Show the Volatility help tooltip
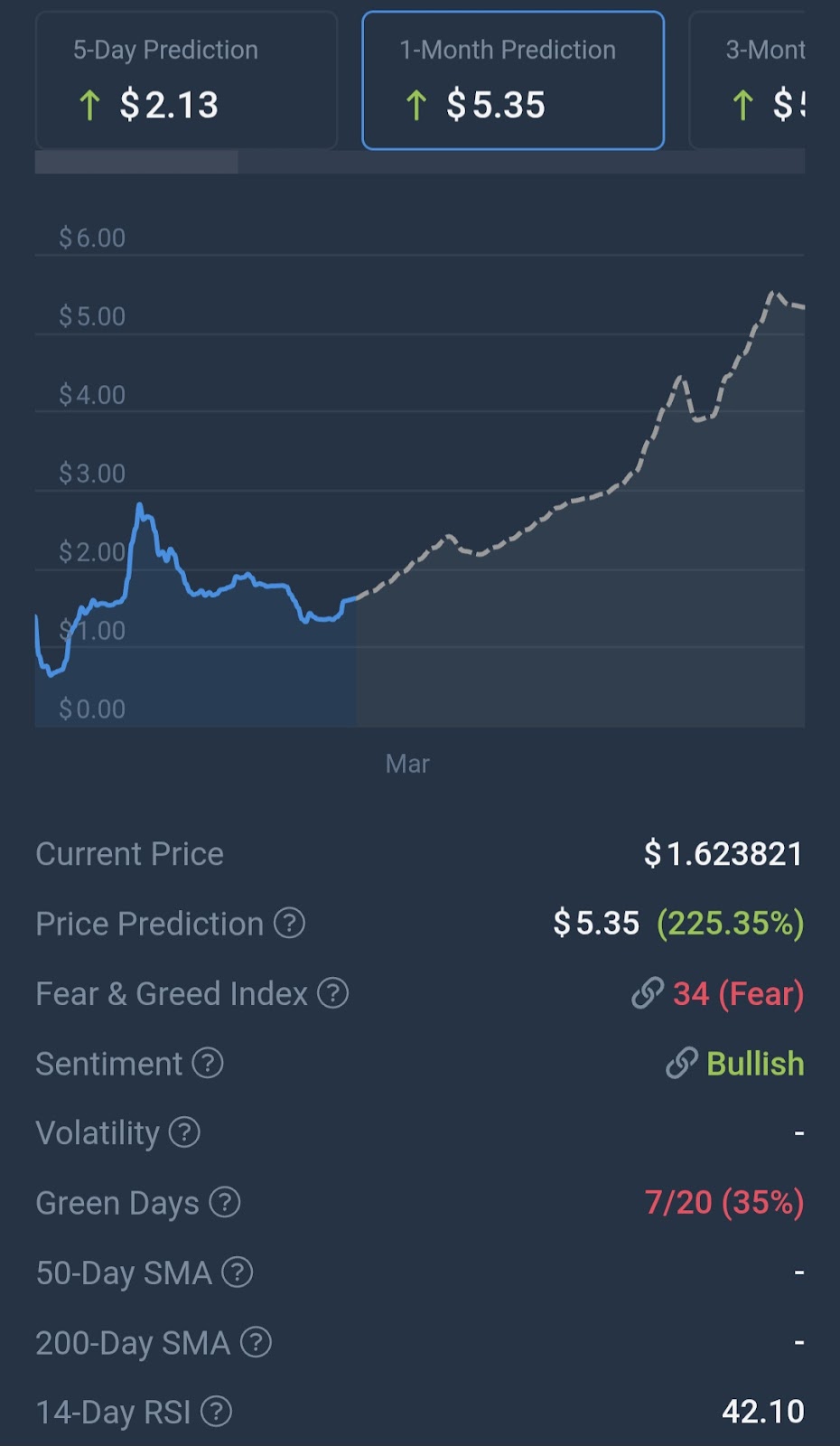 pyautogui.click(x=184, y=1132)
